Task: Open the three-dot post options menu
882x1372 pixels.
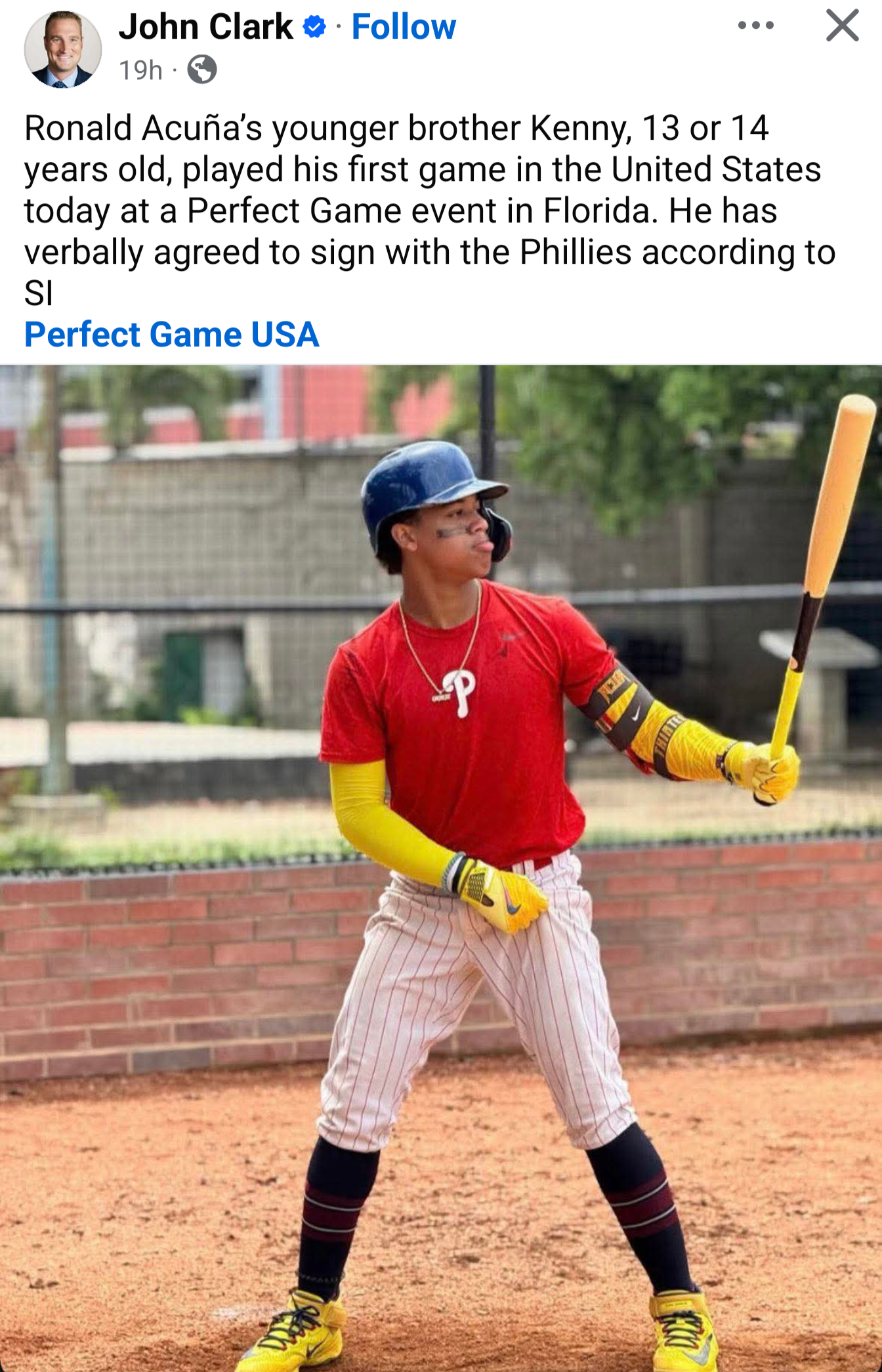Action: point(756,26)
